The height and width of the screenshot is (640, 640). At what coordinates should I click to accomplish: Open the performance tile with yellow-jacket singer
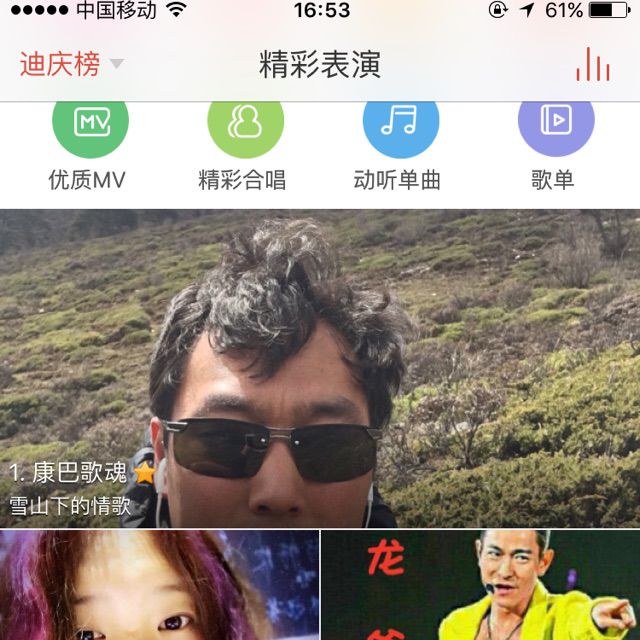click(x=481, y=586)
